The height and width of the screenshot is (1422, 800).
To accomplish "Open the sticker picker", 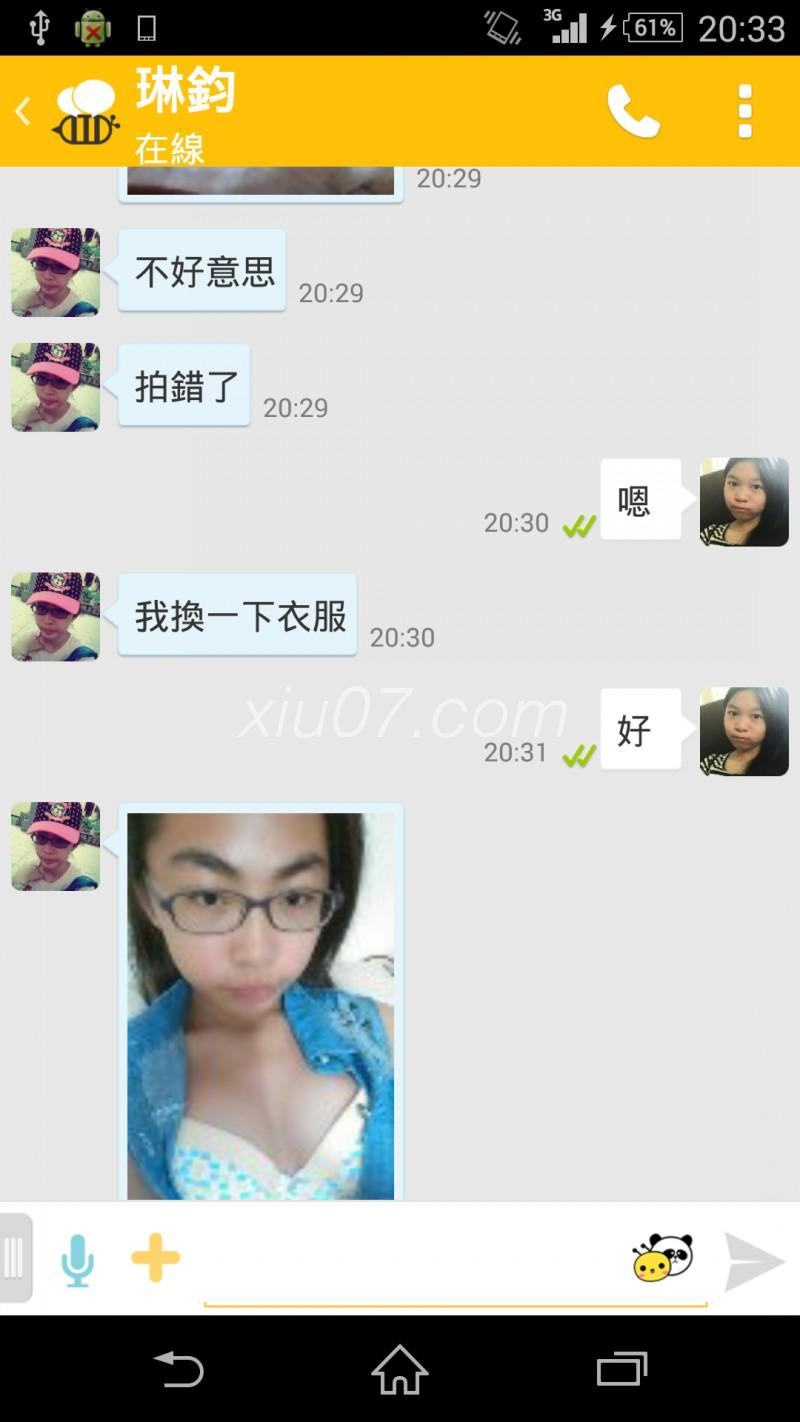I will [662, 1258].
